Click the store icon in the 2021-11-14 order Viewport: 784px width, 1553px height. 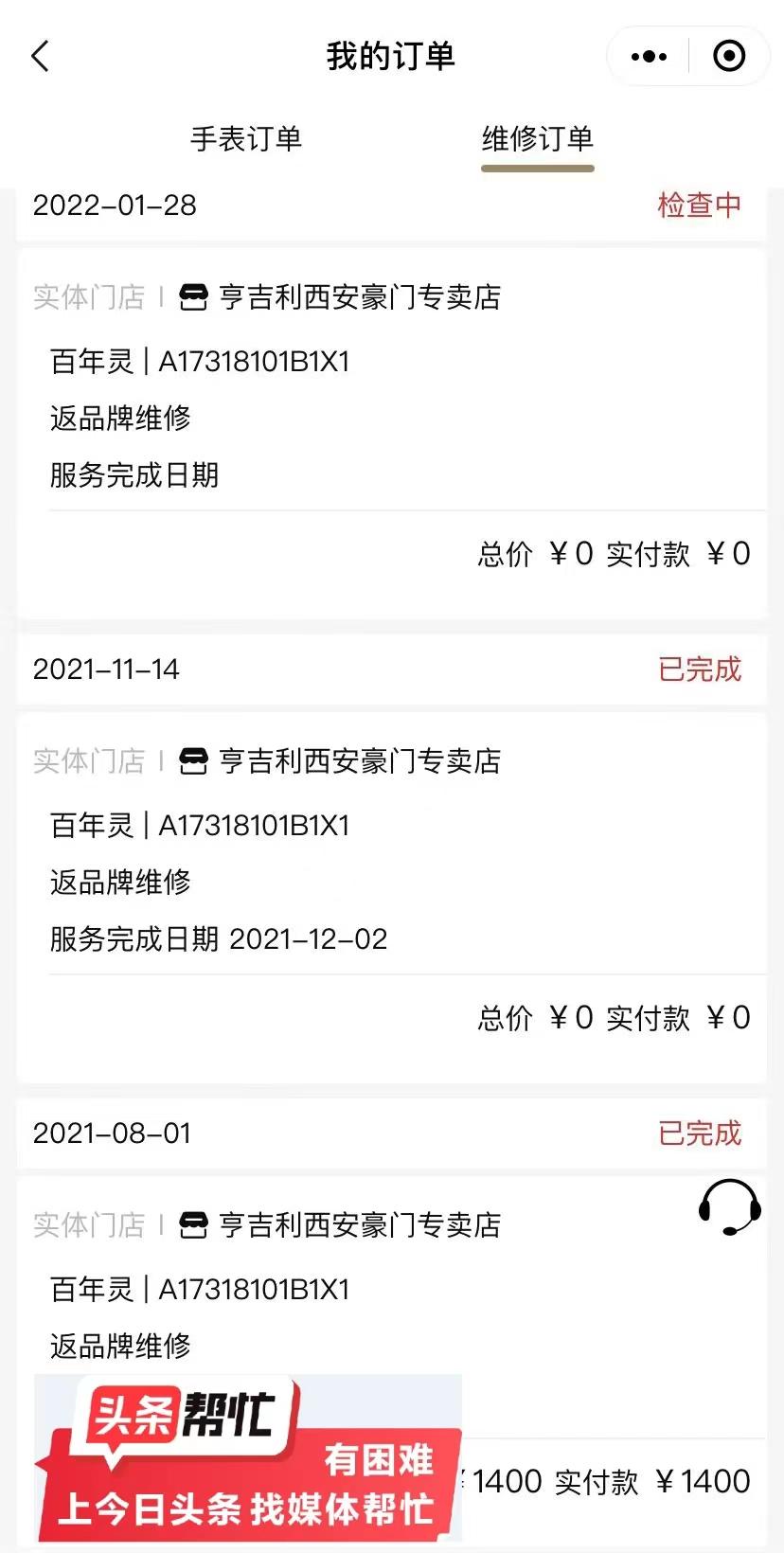click(x=194, y=760)
